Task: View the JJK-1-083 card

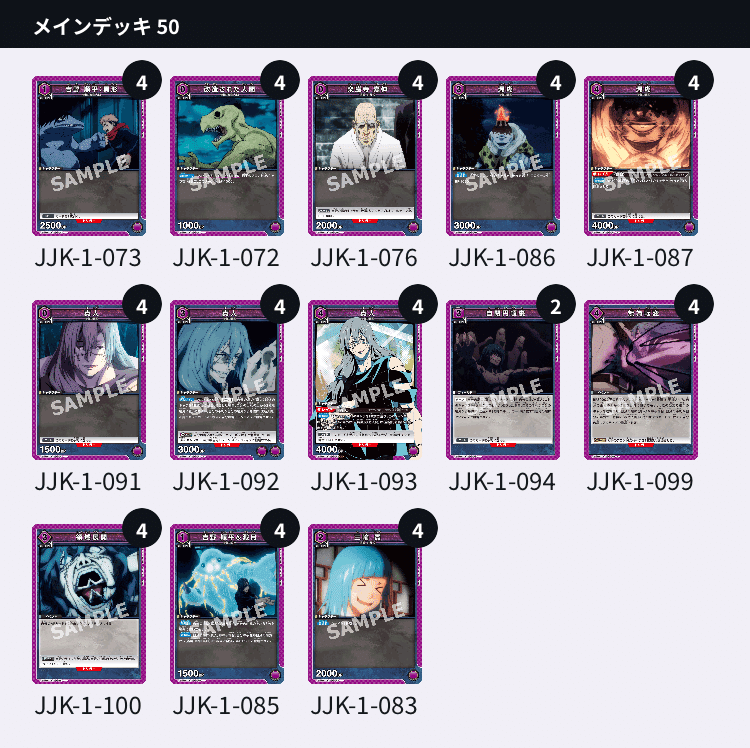Action: (365, 604)
